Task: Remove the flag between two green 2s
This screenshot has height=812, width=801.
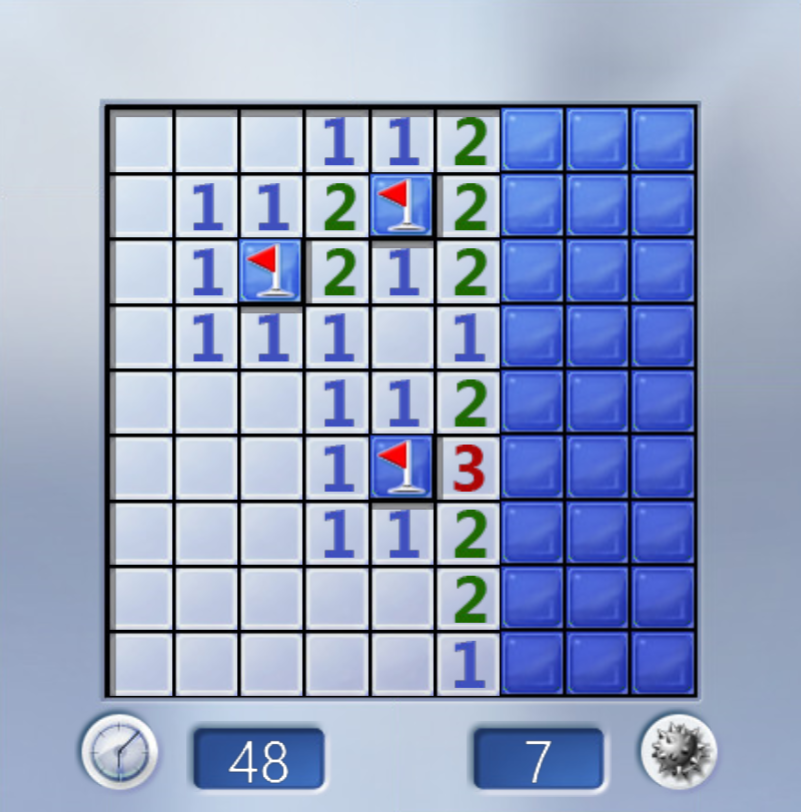Action: 403,205
